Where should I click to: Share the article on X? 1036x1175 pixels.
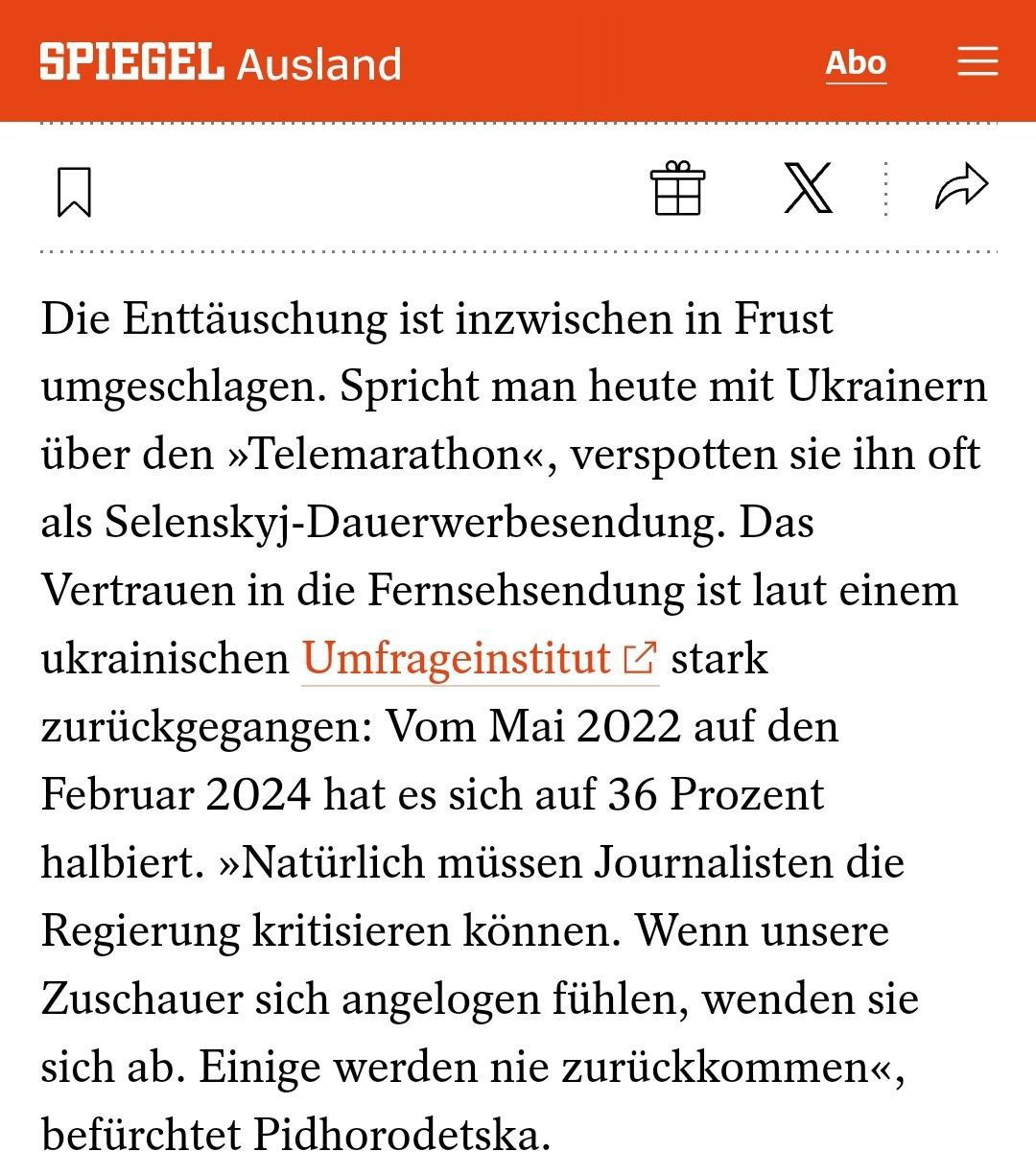pos(808,188)
